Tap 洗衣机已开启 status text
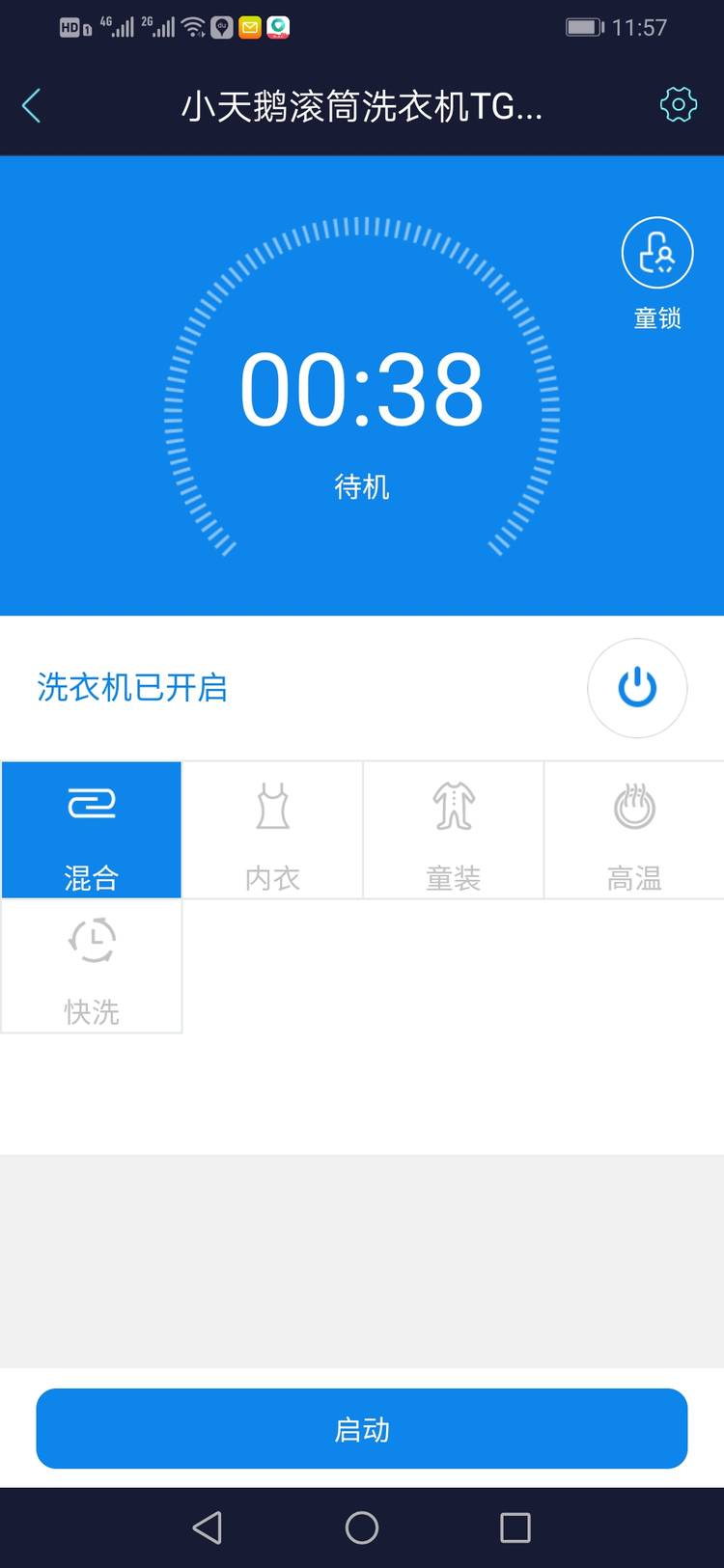 pyautogui.click(x=131, y=688)
